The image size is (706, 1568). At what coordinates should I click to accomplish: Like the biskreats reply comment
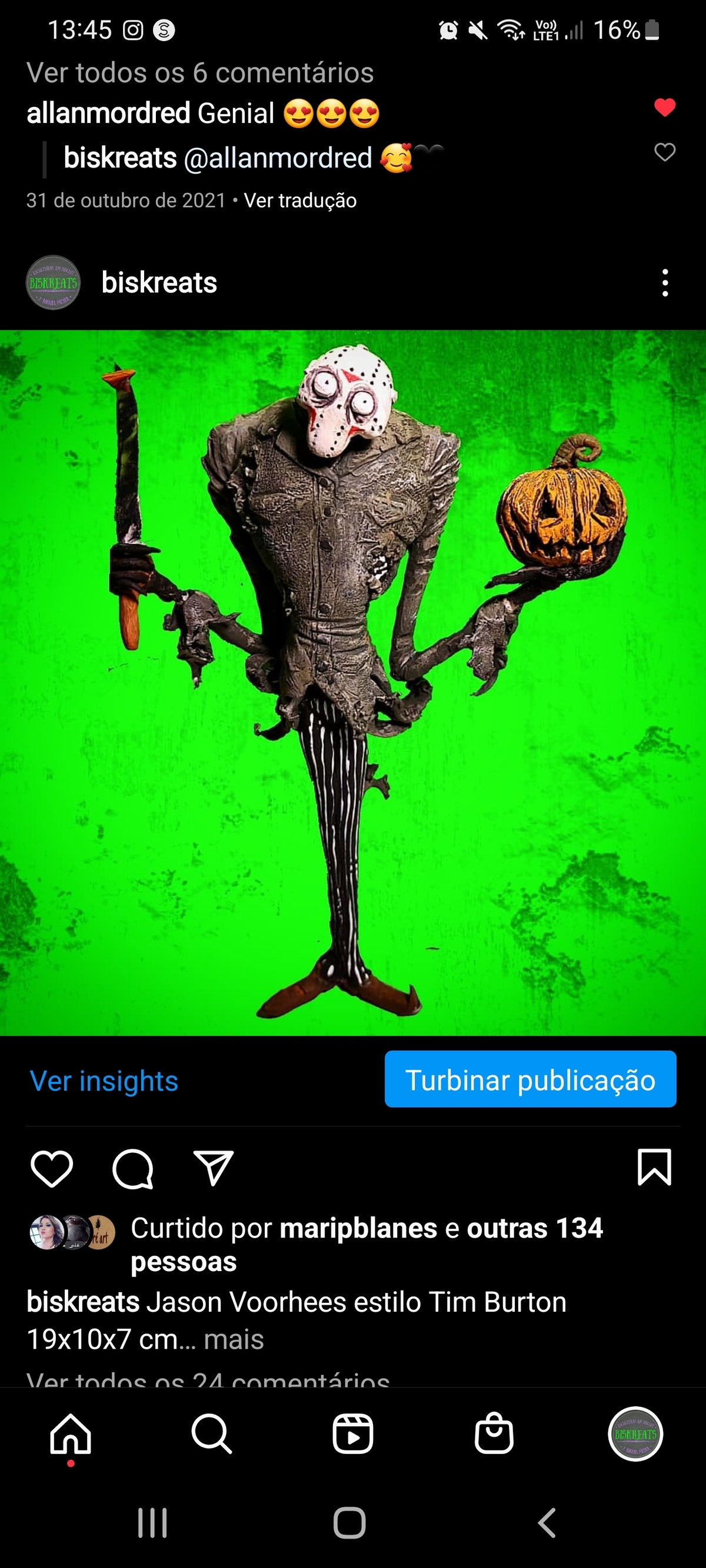[x=665, y=152]
